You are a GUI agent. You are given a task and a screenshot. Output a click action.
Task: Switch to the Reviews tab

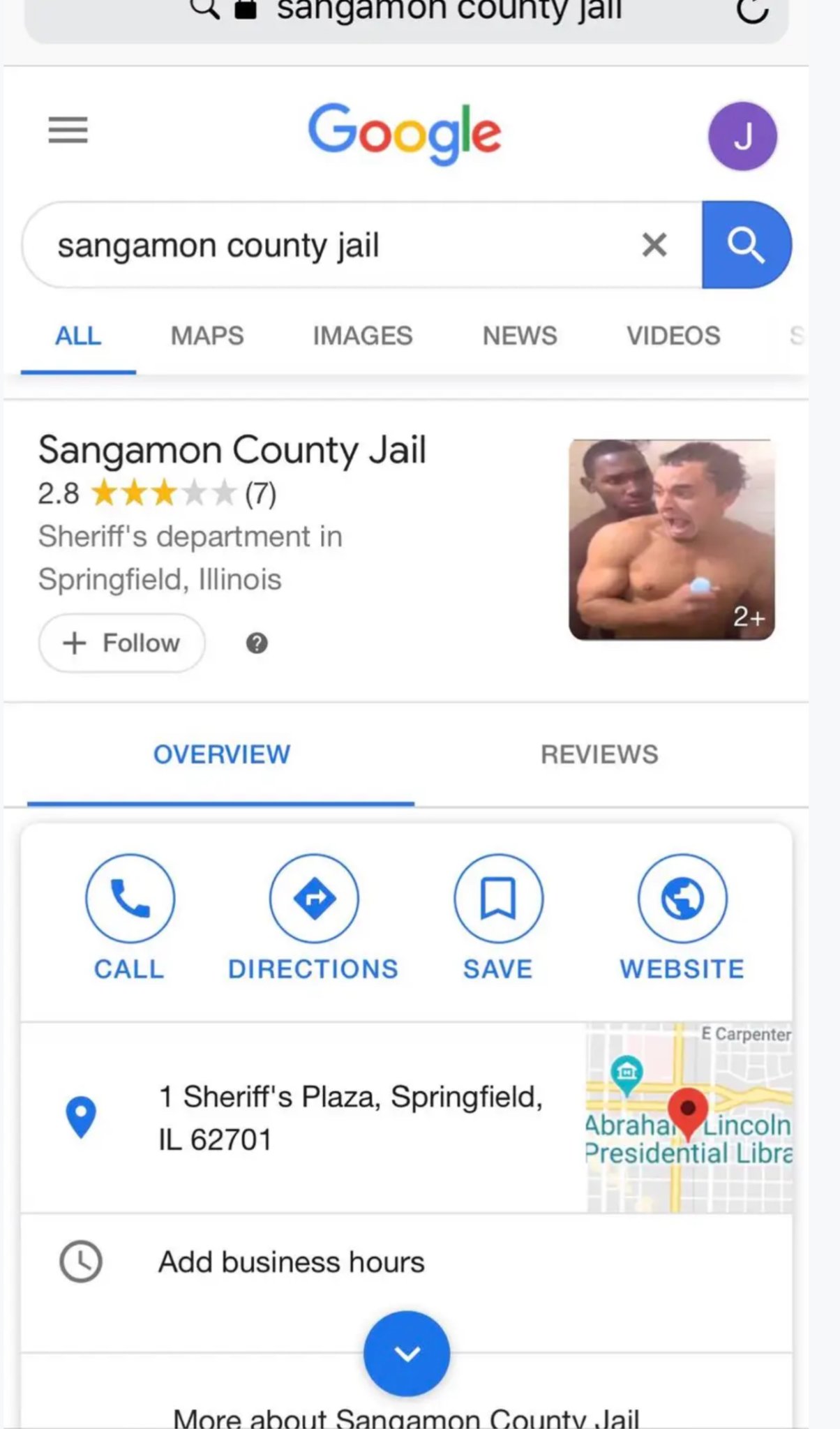(599, 754)
